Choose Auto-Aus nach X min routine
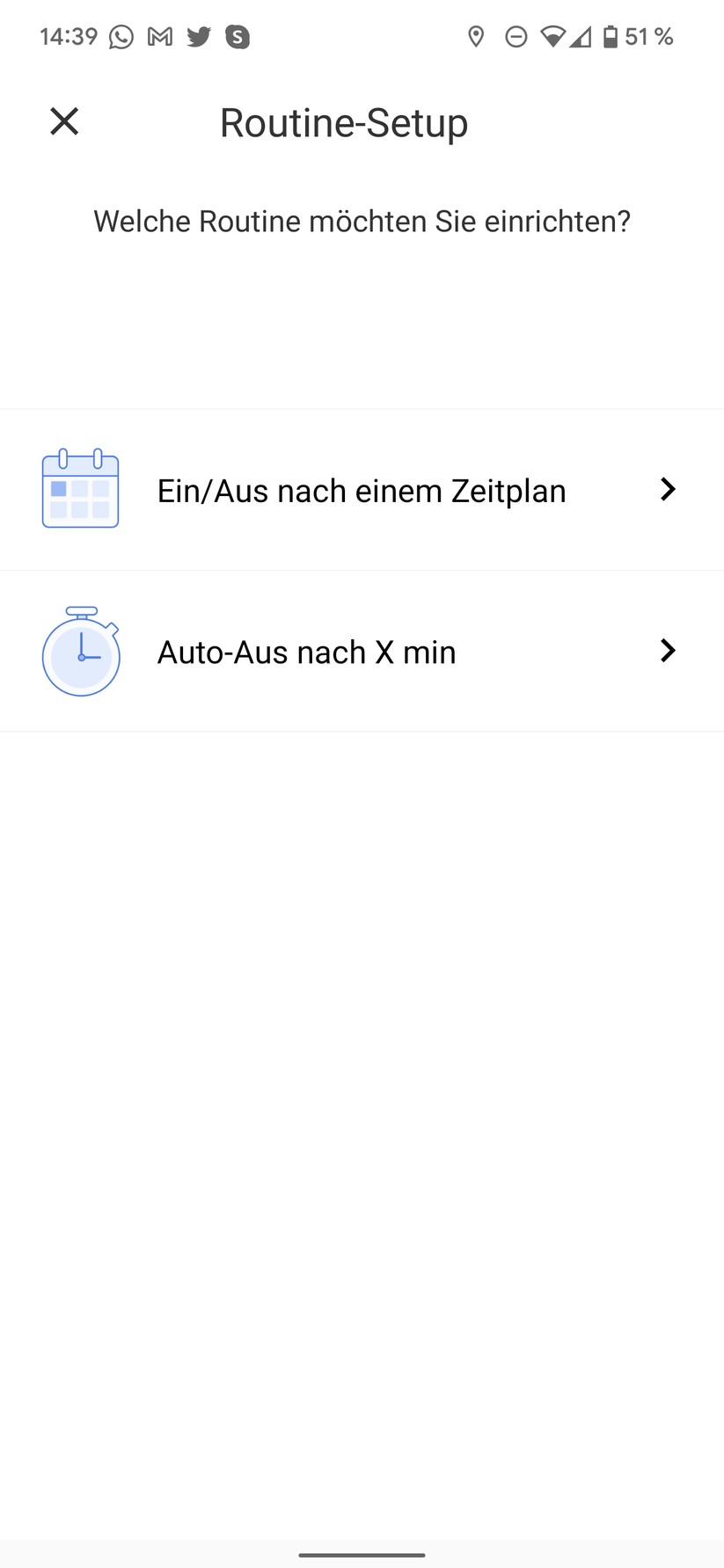Image resolution: width=724 pixels, height=1568 pixels. (306, 651)
